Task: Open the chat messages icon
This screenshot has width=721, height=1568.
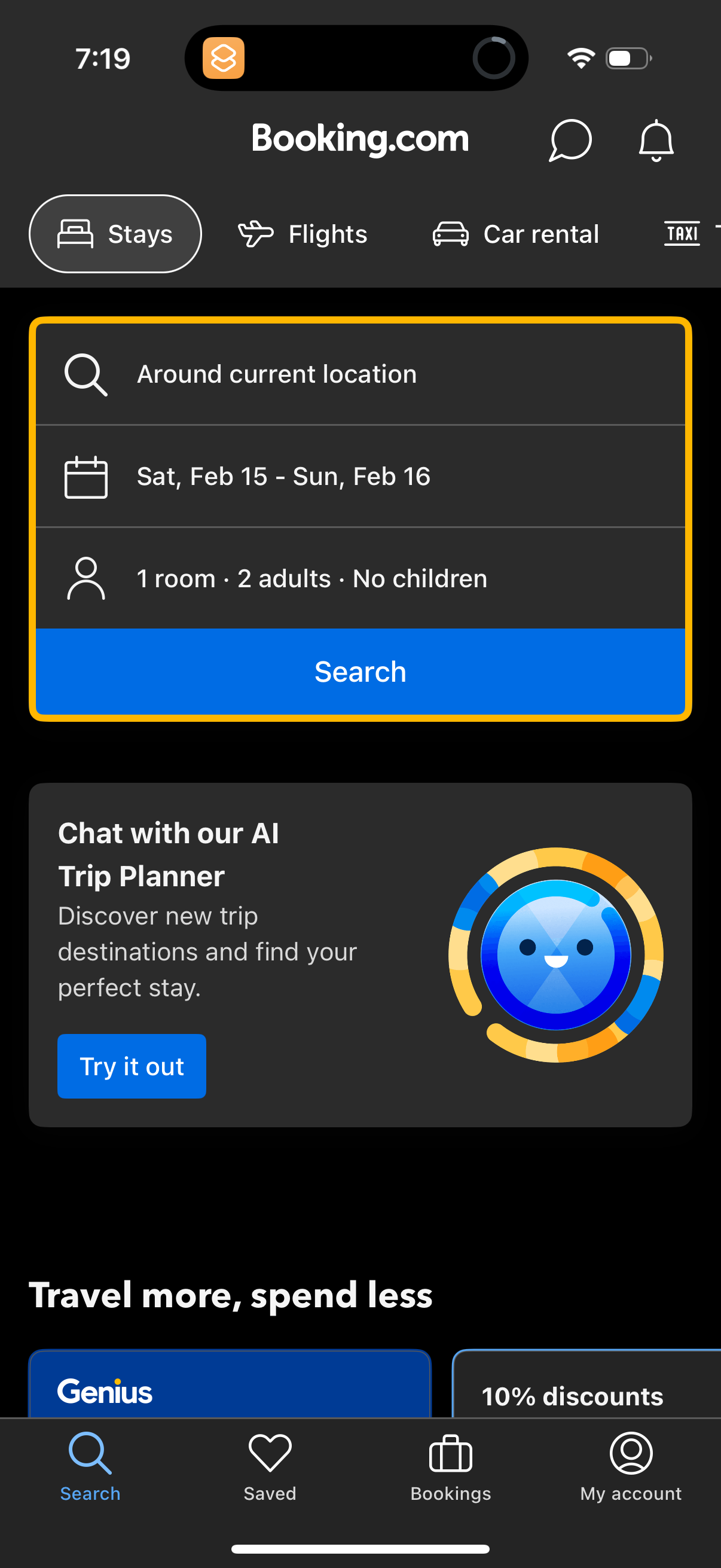Action: coord(569,140)
